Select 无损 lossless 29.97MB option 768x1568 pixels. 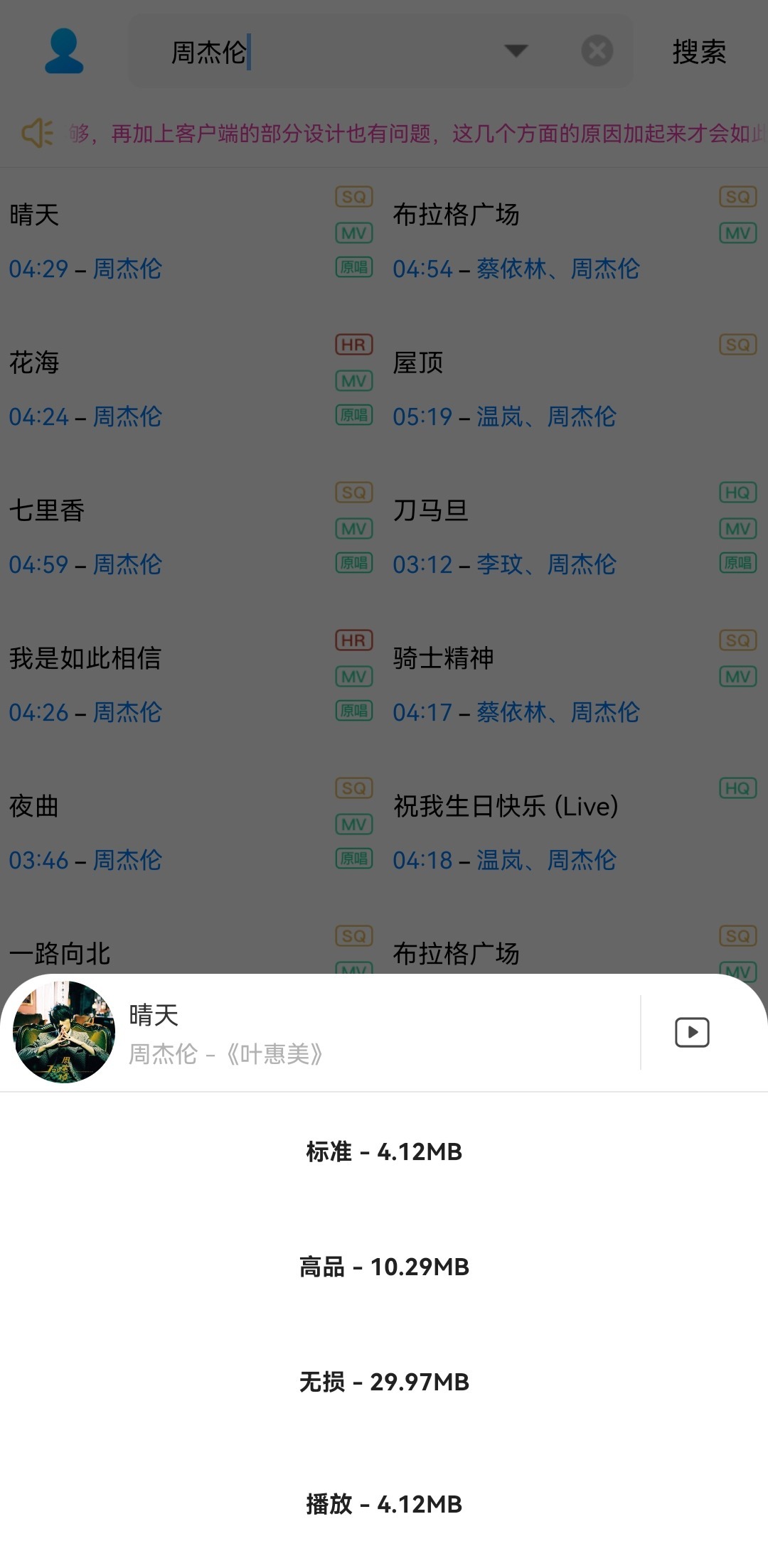[x=384, y=1382]
